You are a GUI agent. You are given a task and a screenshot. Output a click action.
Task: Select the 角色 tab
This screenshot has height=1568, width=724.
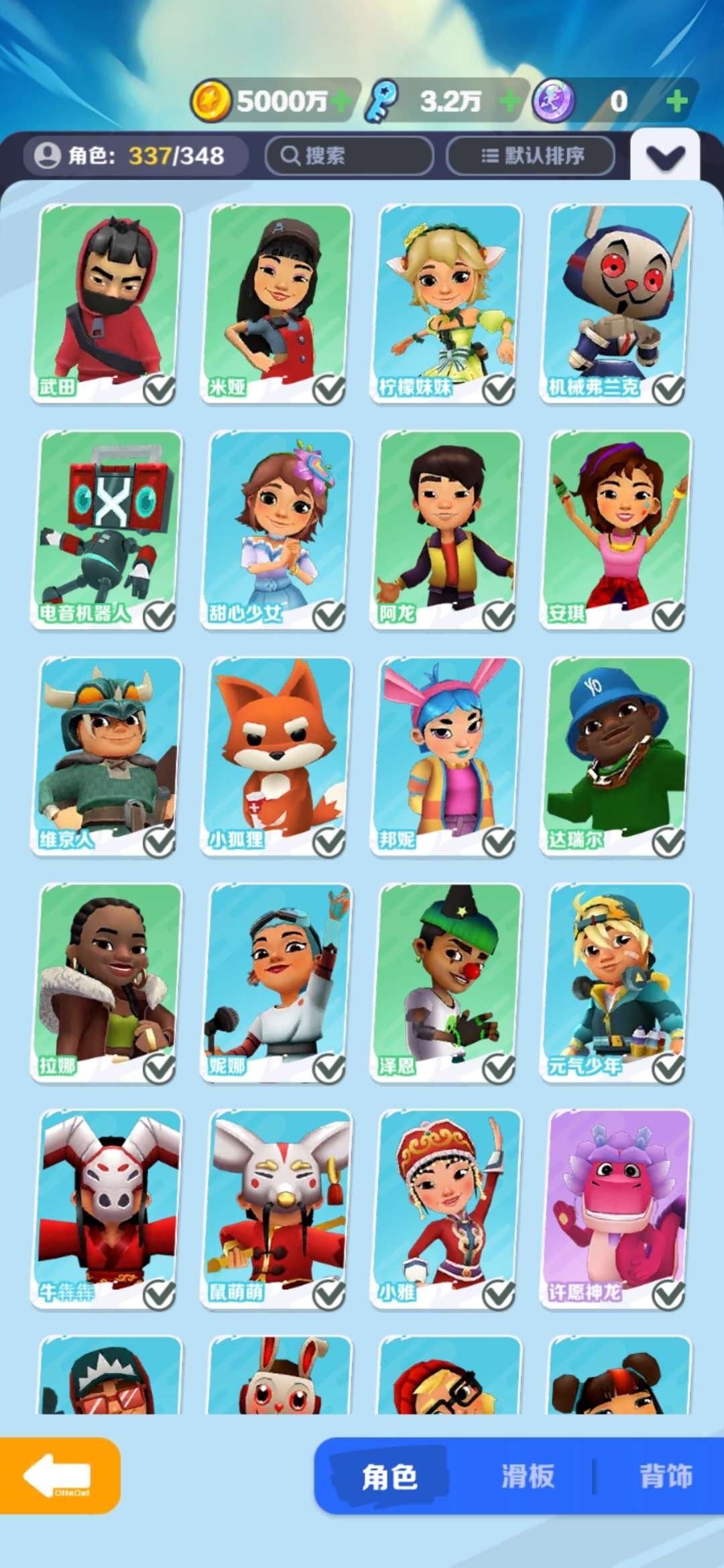(389, 1476)
